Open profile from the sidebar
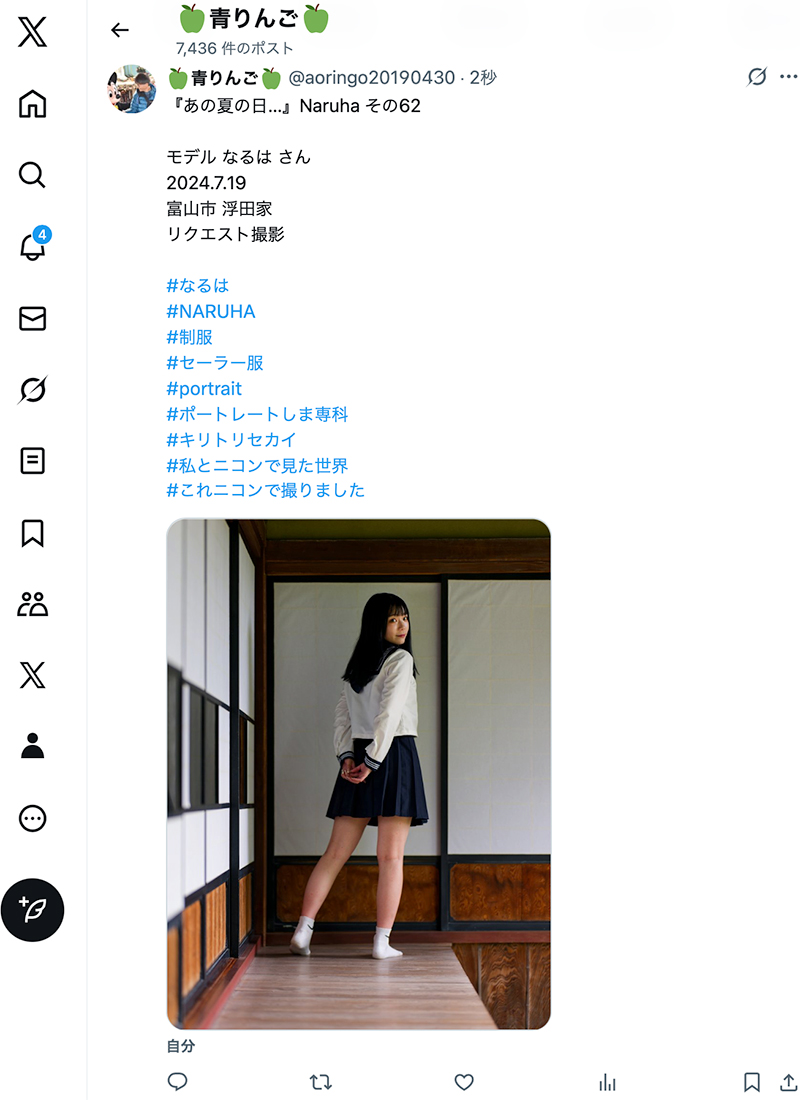 32,746
